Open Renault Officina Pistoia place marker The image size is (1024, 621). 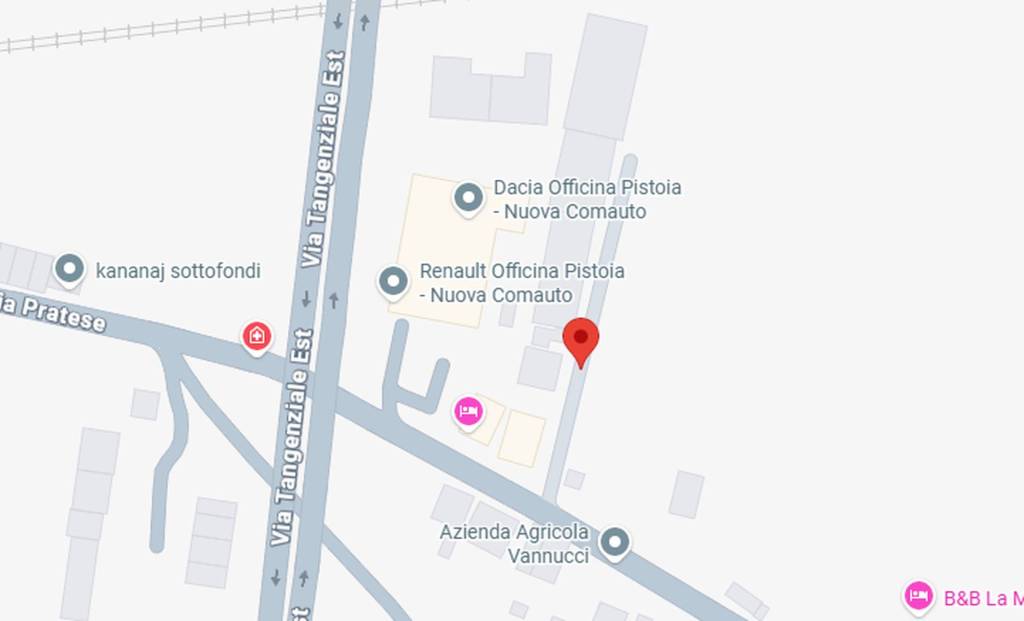[x=394, y=282]
